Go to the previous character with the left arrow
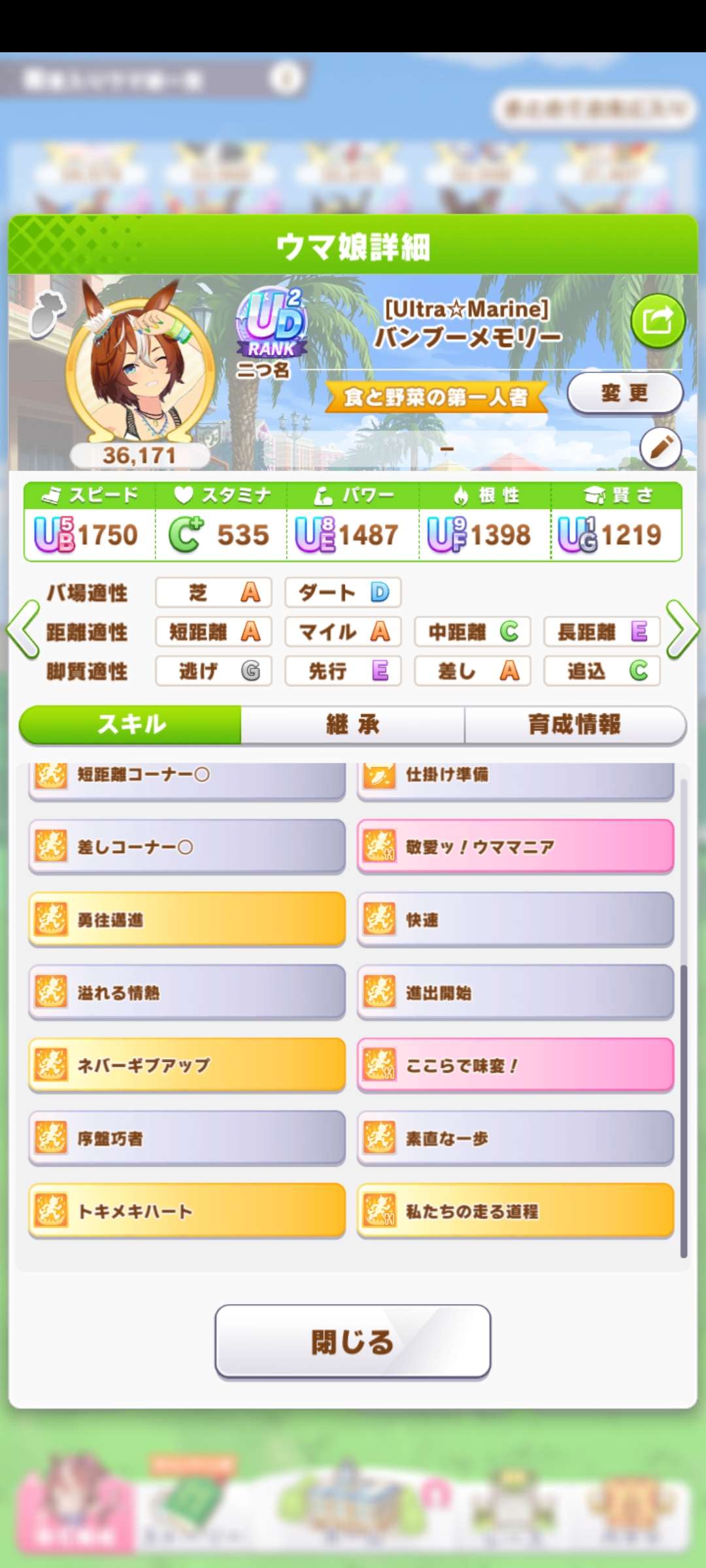Viewport: 706px width, 1568px height. [x=24, y=630]
